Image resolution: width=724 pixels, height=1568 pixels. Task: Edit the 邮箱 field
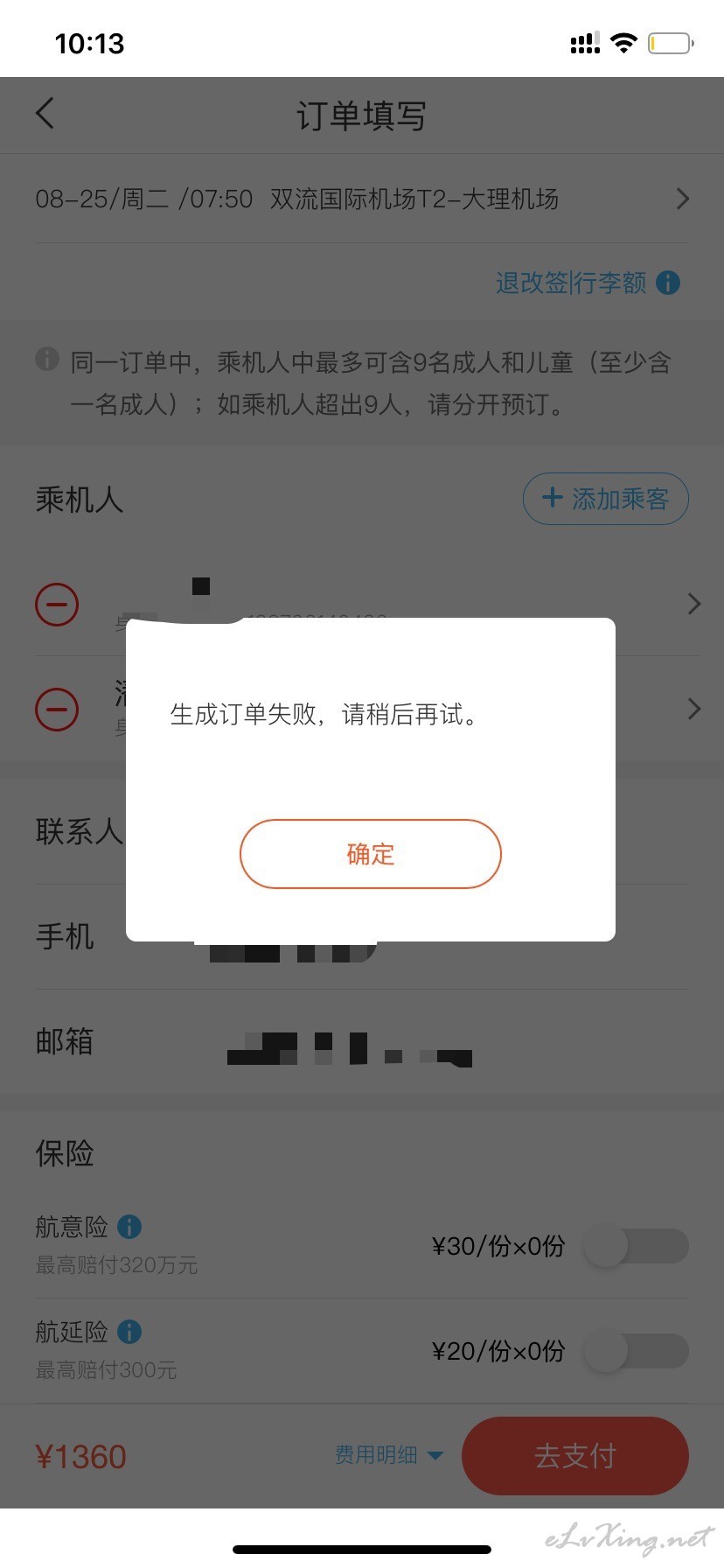point(362,1042)
